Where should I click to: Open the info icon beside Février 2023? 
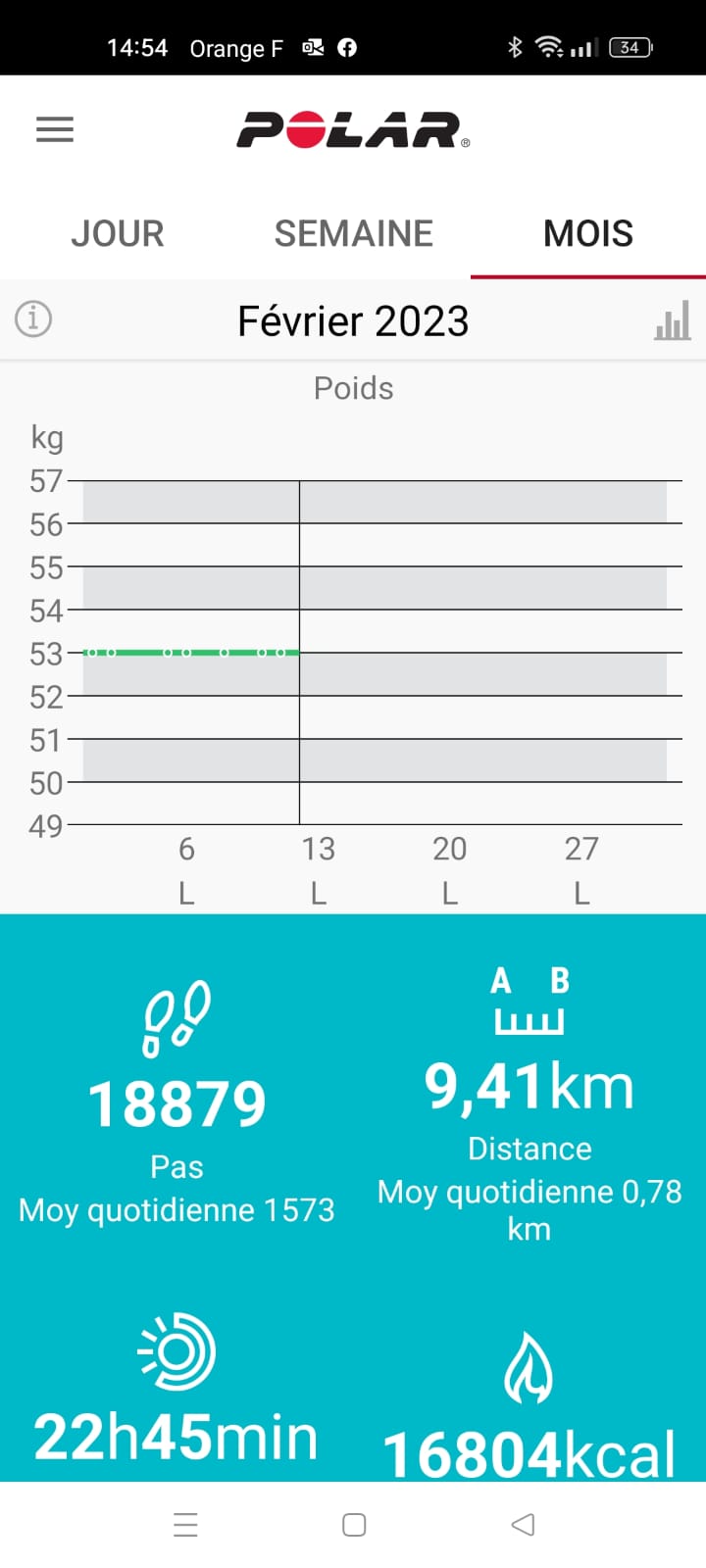(x=33, y=318)
